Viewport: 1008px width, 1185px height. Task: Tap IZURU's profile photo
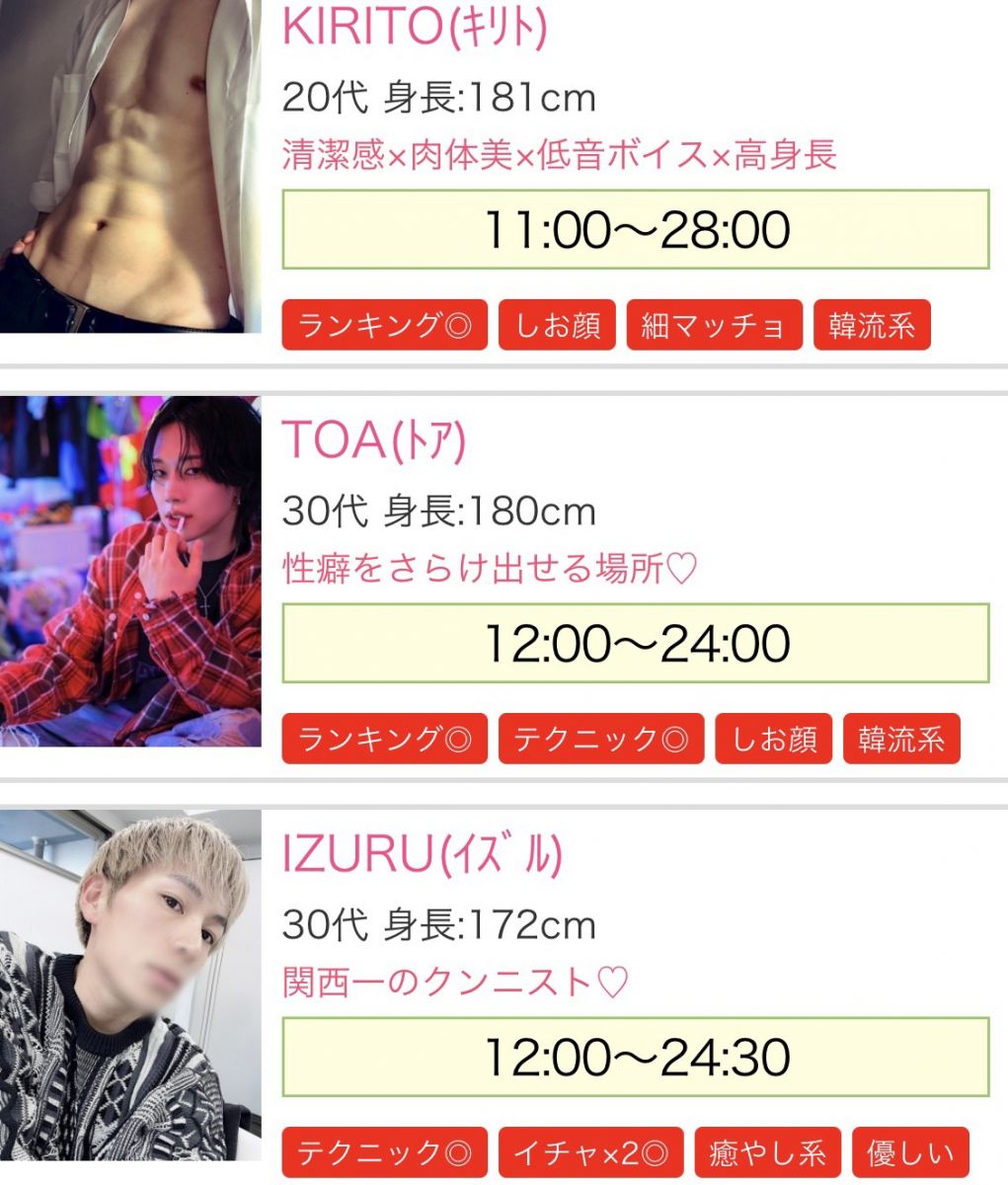(x=129, y=986)
